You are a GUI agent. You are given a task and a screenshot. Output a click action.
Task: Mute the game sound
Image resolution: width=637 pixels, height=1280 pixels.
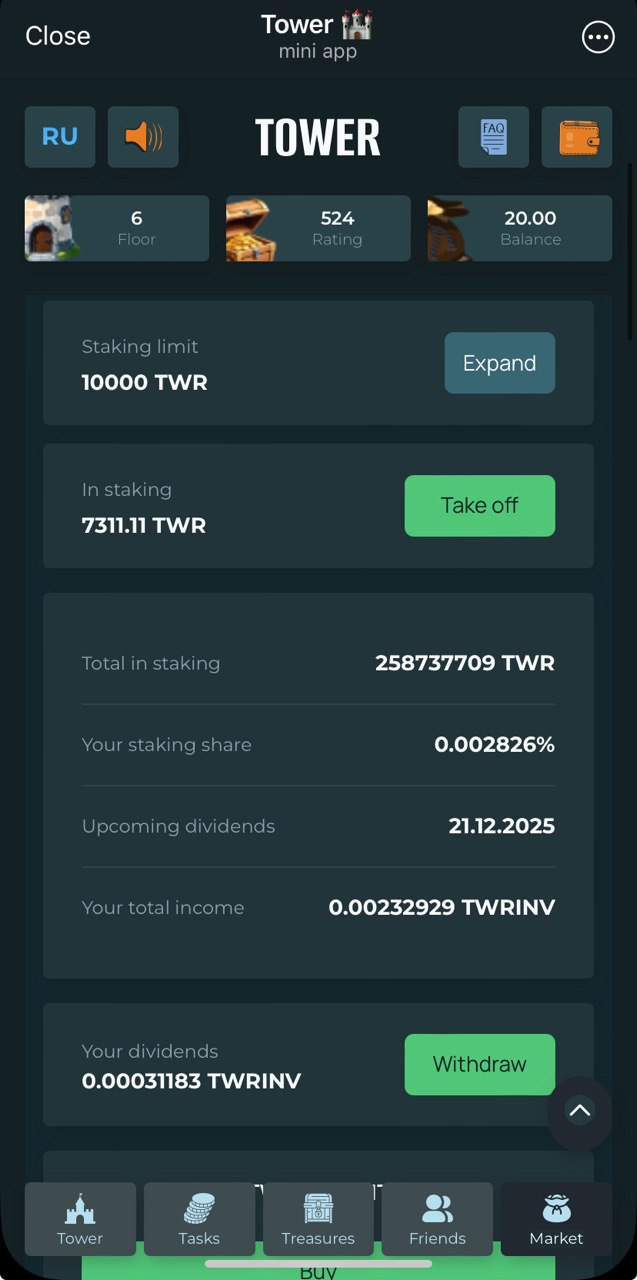click(143, 137)
